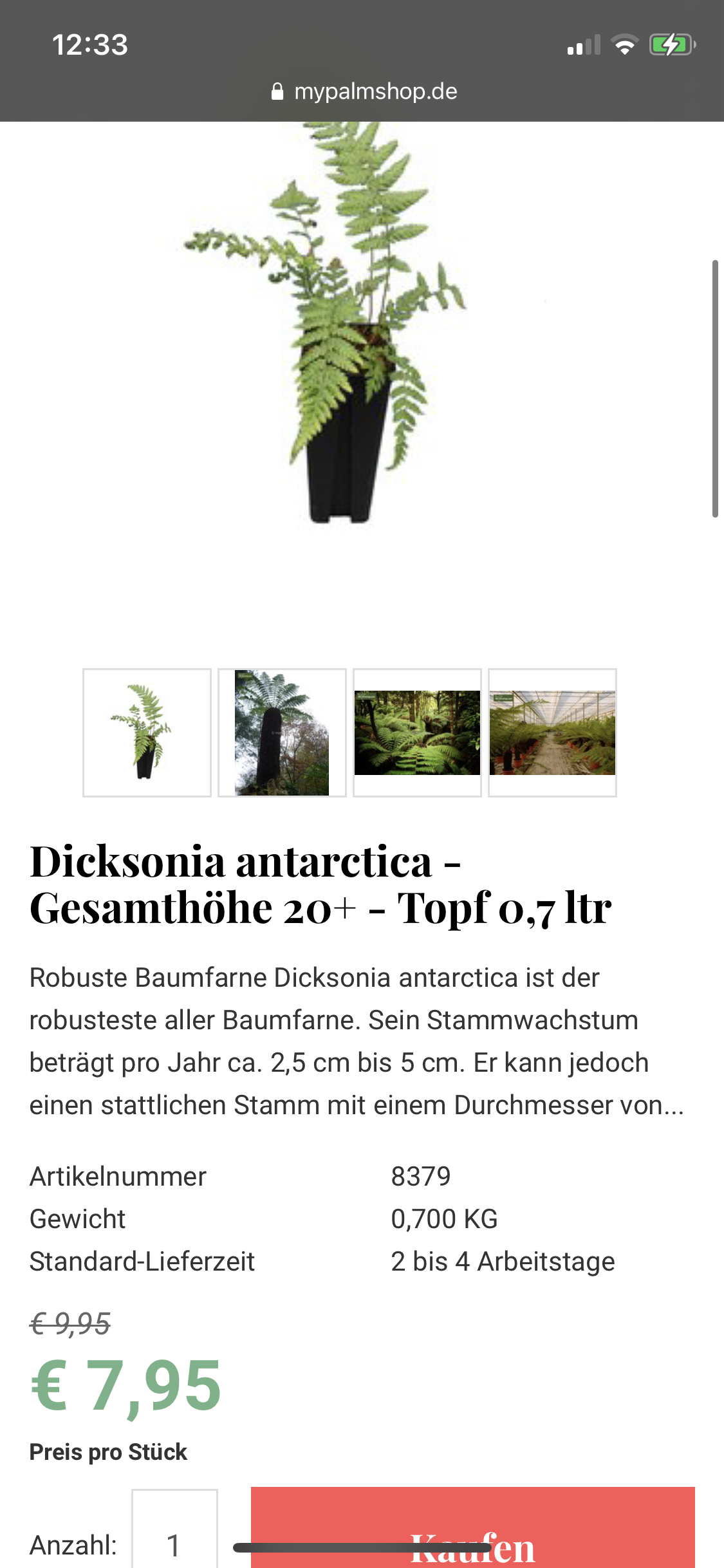This screenshot has width=724, height=1568.
Task: Tap the mypalmshop.de address bar
Action: [364, 91]
